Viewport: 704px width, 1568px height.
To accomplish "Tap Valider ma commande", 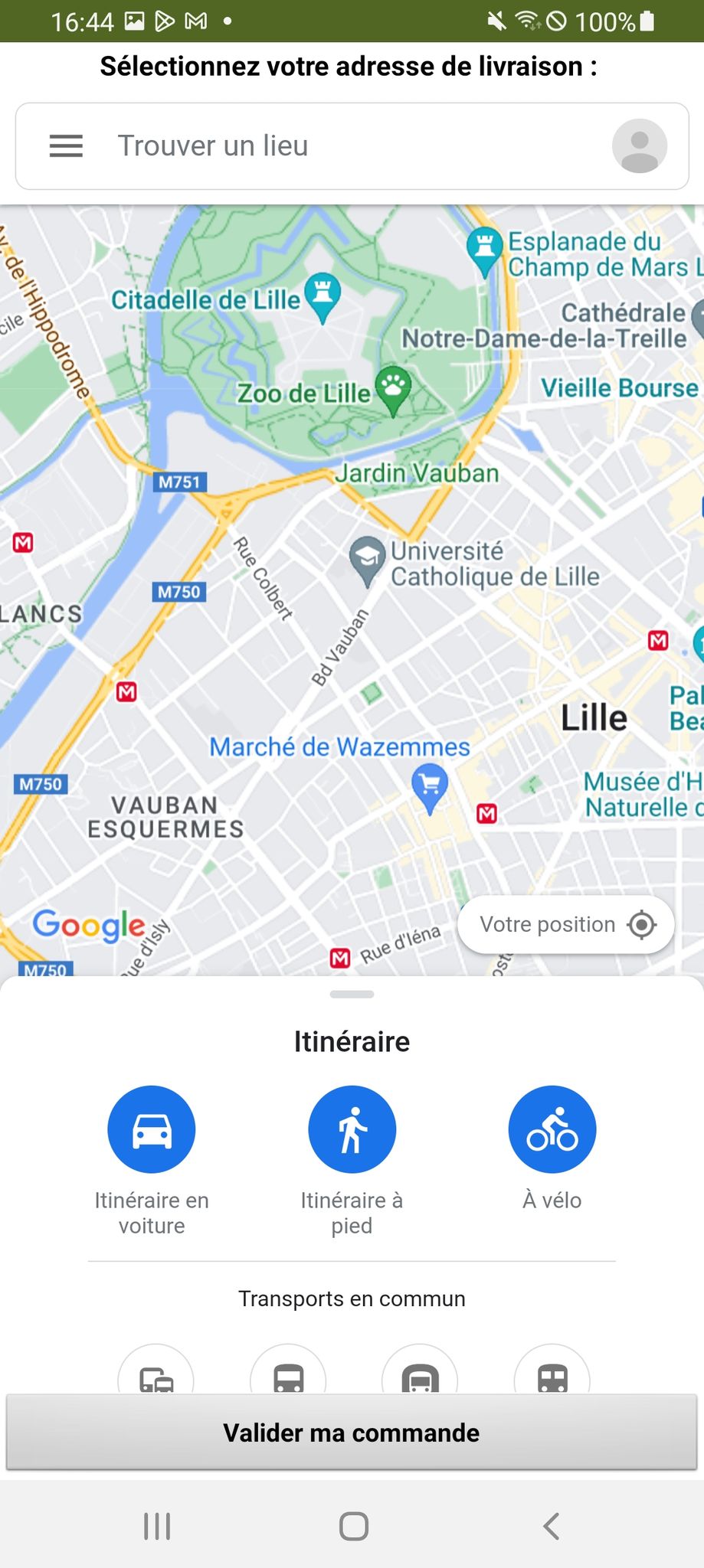I will tap(352, 1432).
